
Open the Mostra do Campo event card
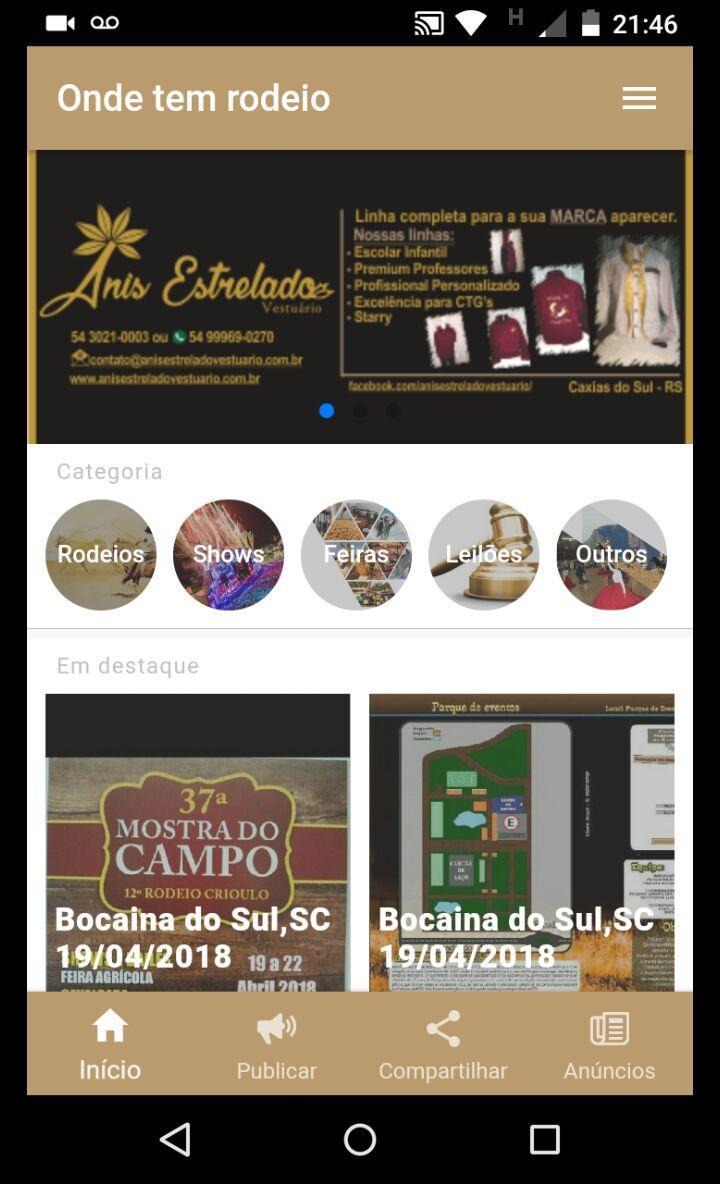tap(198, 842)
